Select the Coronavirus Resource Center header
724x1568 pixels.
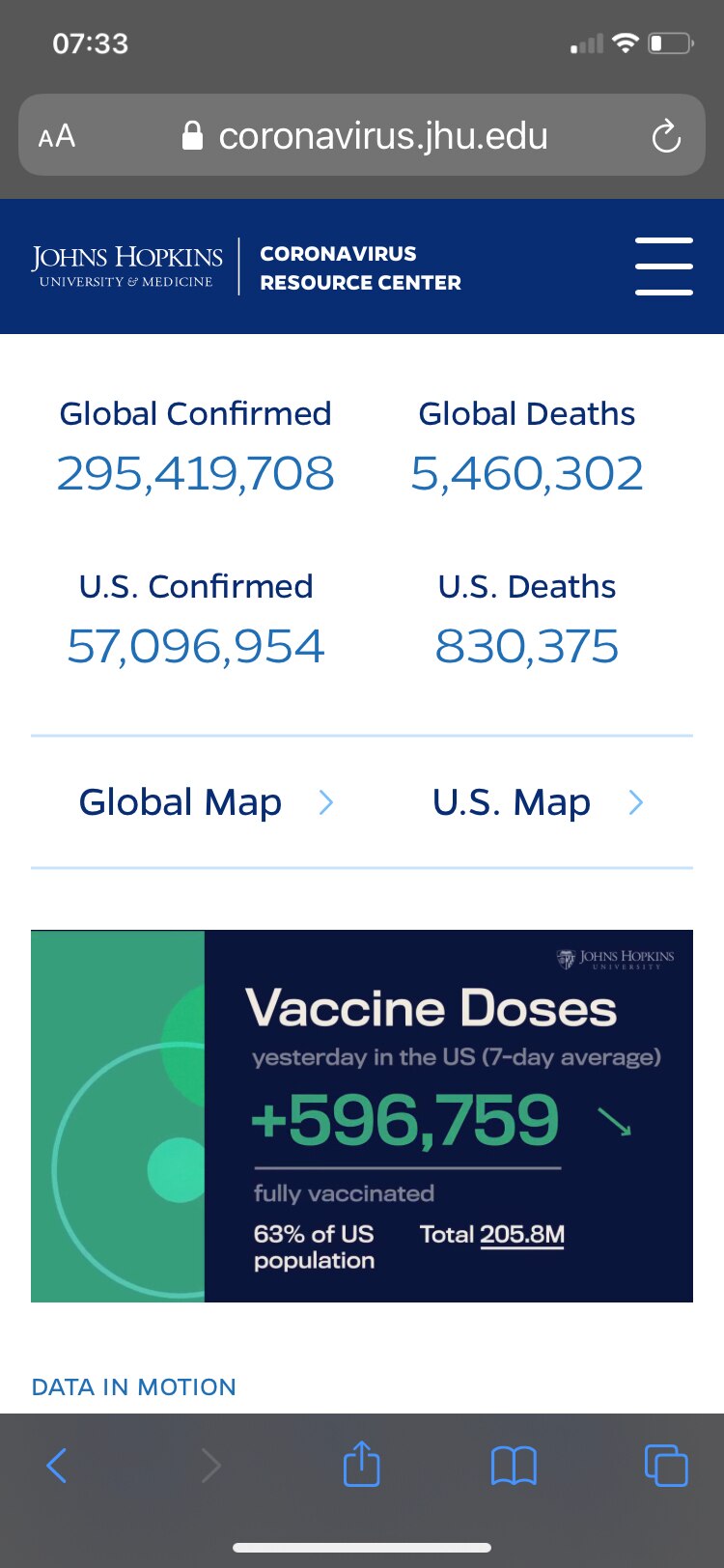(x=360, y=268)
